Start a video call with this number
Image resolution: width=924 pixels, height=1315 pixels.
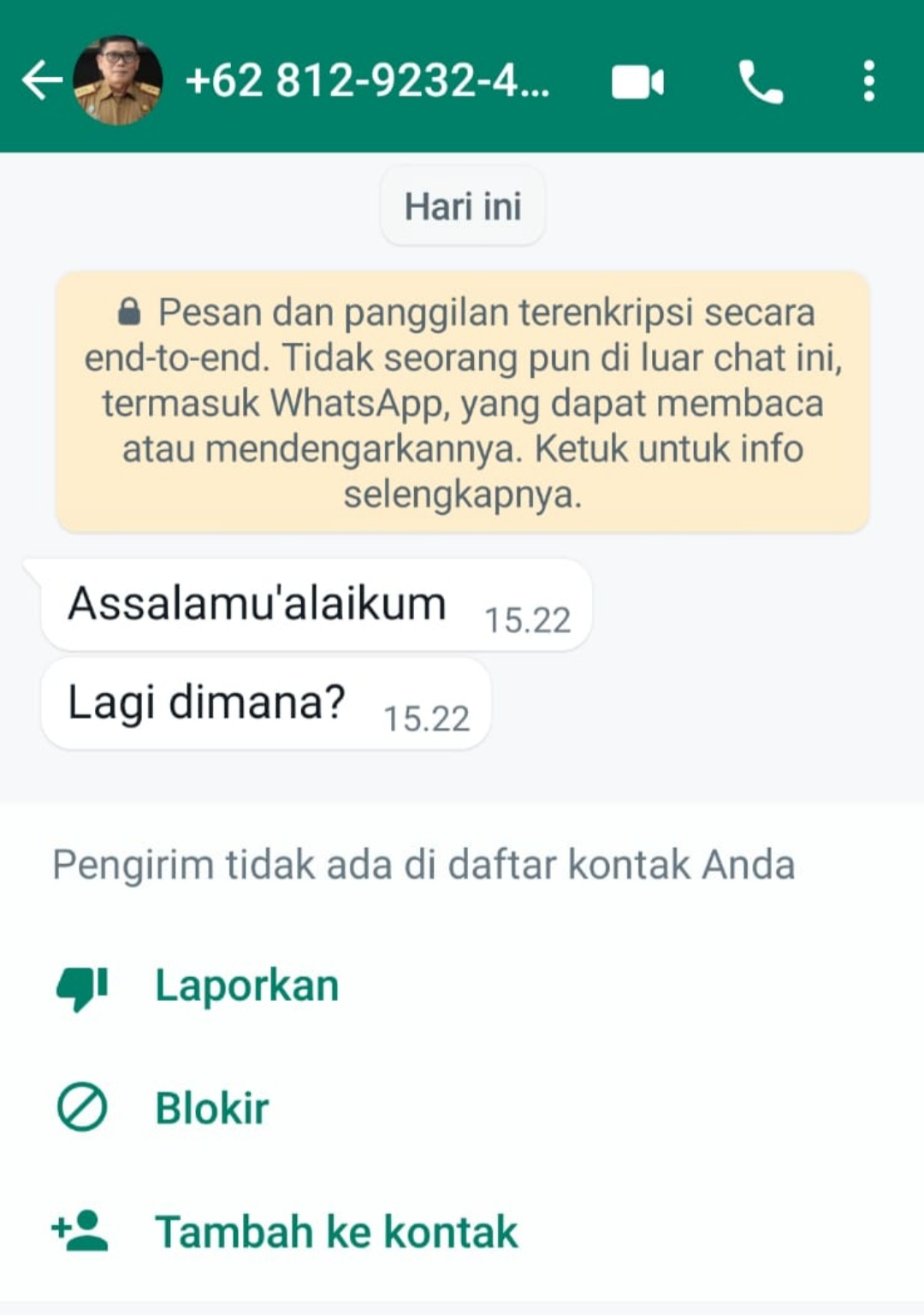tap(637, 82)
